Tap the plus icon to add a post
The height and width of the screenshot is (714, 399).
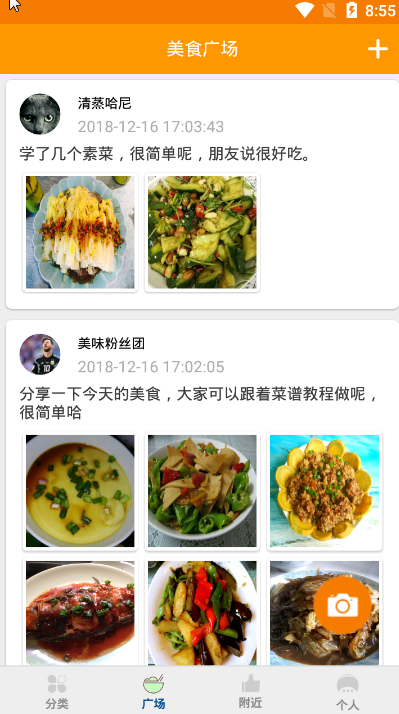click(x=378, y=49)
